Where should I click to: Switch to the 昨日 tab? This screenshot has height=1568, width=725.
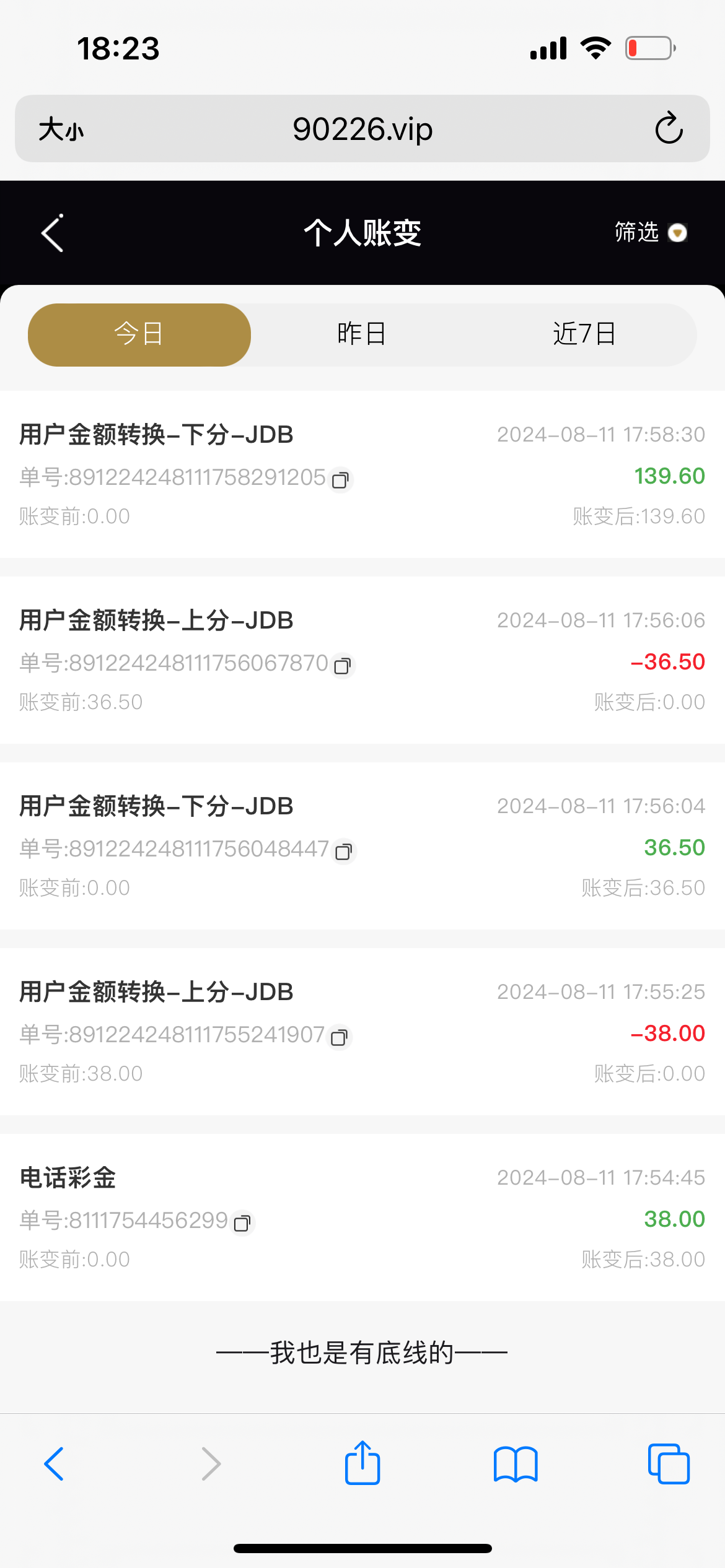(362, 334)
